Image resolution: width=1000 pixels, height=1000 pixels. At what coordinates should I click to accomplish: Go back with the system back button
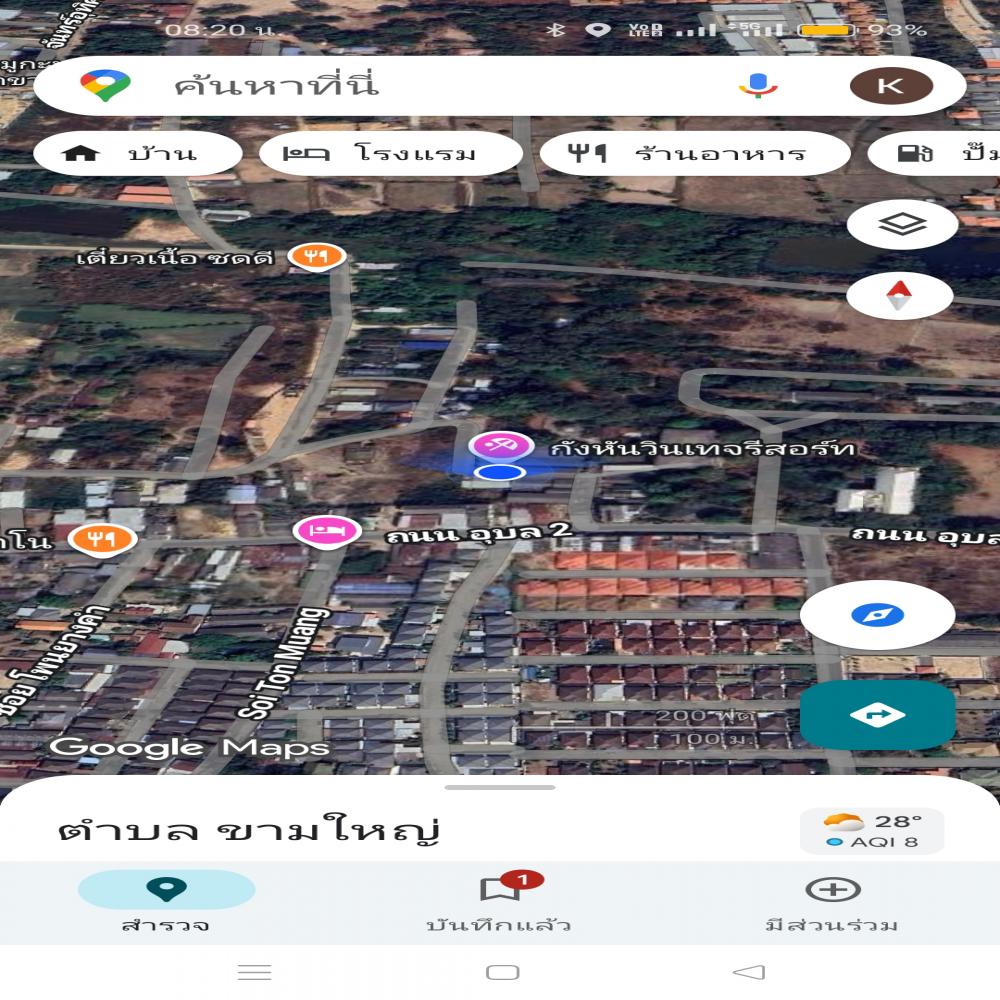tap(748, 972)
